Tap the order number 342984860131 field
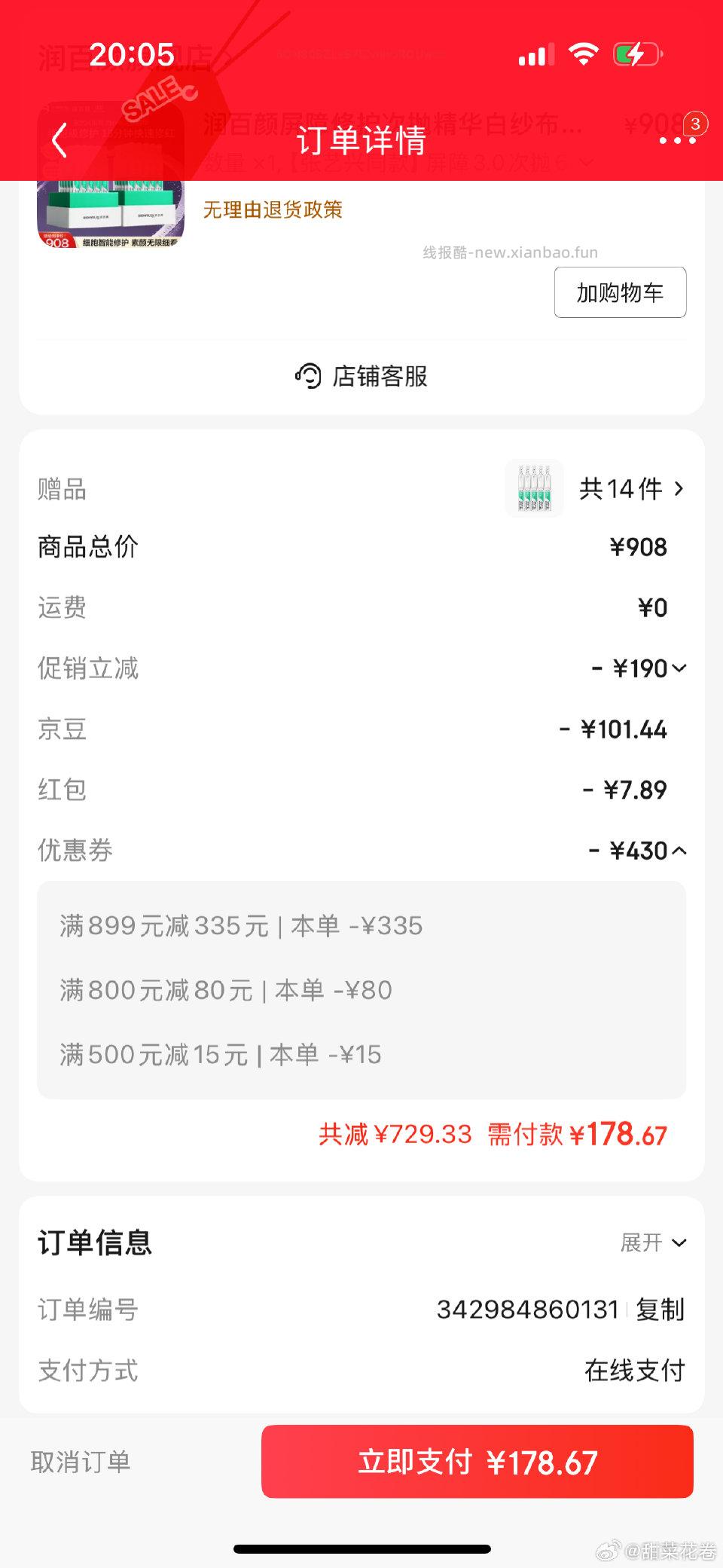This screenshot has height=1568, width=723. [527, 1310]
